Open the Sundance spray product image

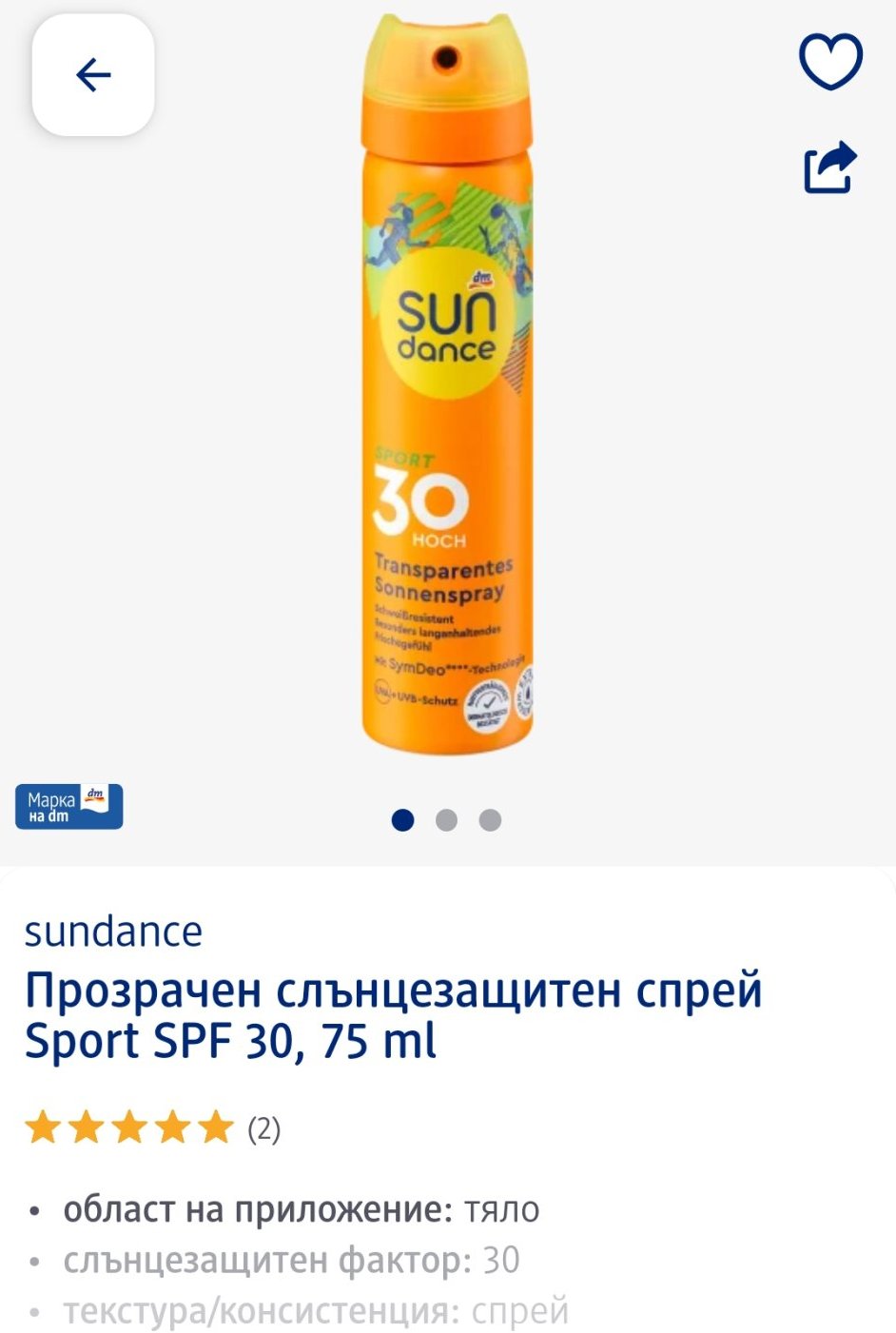[x=447, y=383]
